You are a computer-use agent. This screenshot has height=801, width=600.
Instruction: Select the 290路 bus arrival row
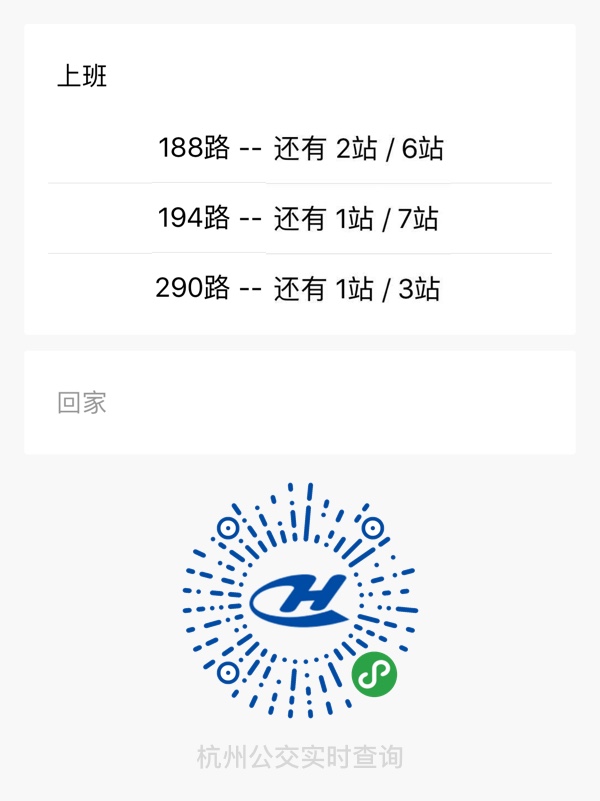[x=300, y=289]
